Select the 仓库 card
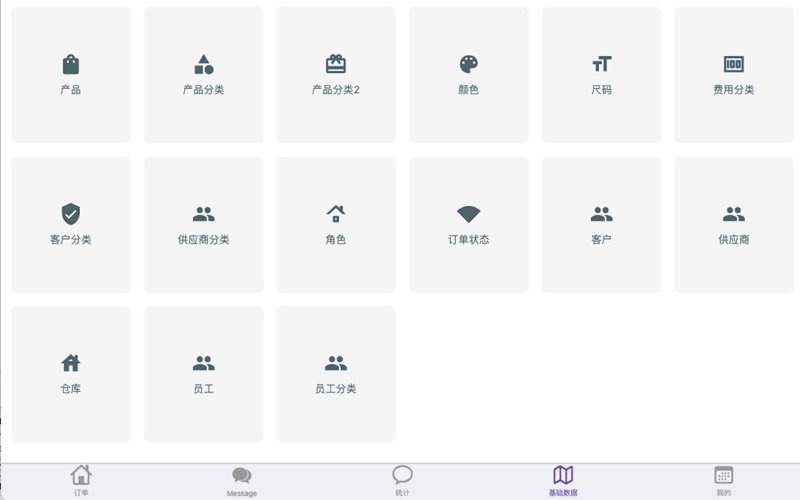Viewport: 800px width, 500px height. pos(71,373)
